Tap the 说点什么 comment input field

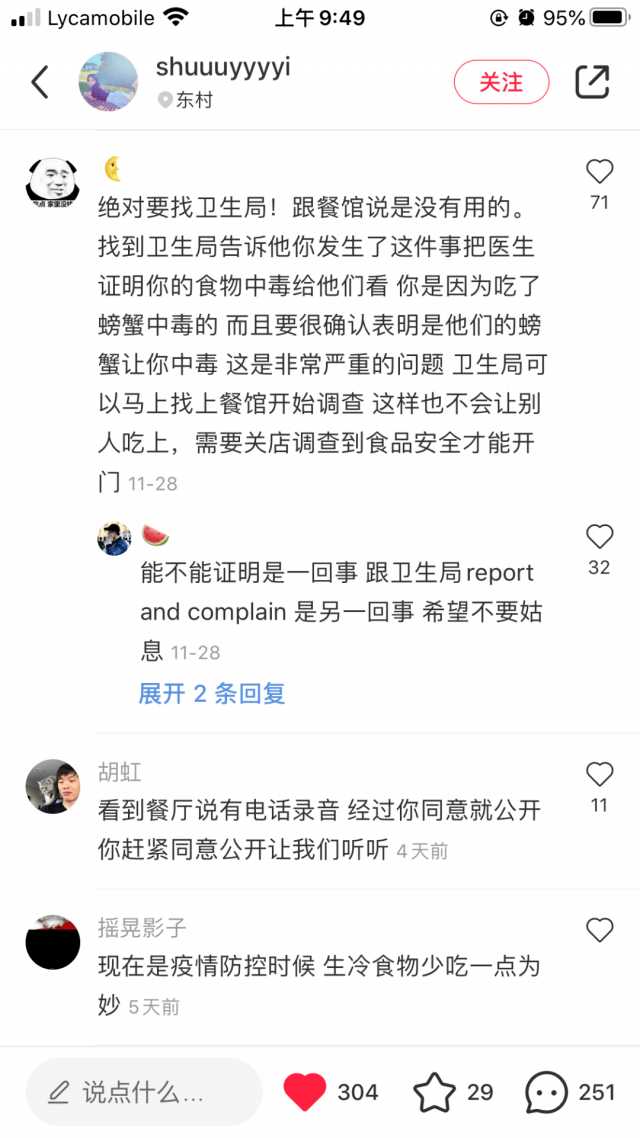[143, 1092]
